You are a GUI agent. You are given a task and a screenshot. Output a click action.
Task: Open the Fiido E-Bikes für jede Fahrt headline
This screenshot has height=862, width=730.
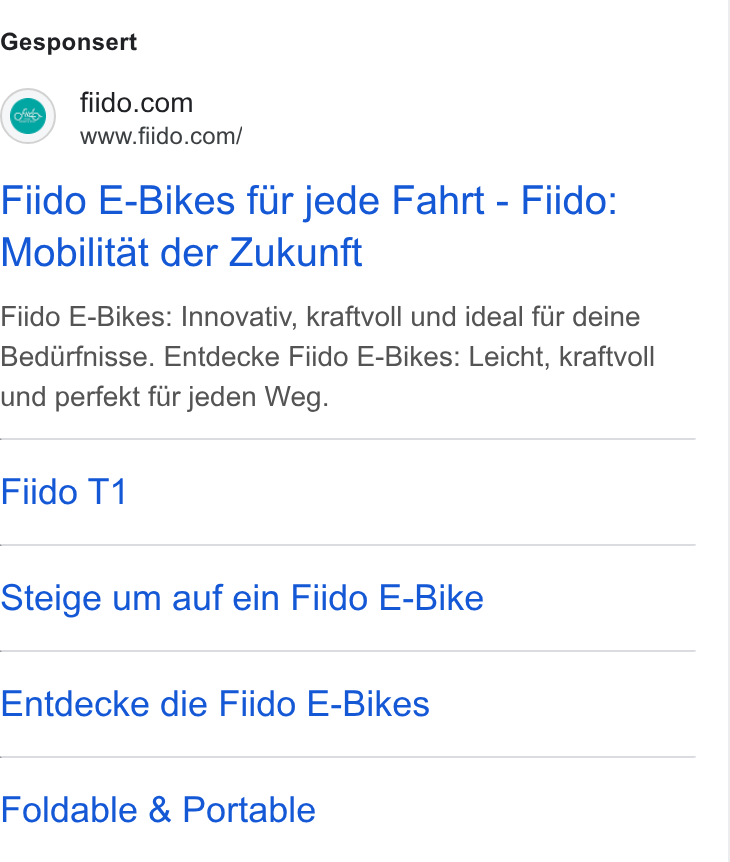tap(309, 226)
